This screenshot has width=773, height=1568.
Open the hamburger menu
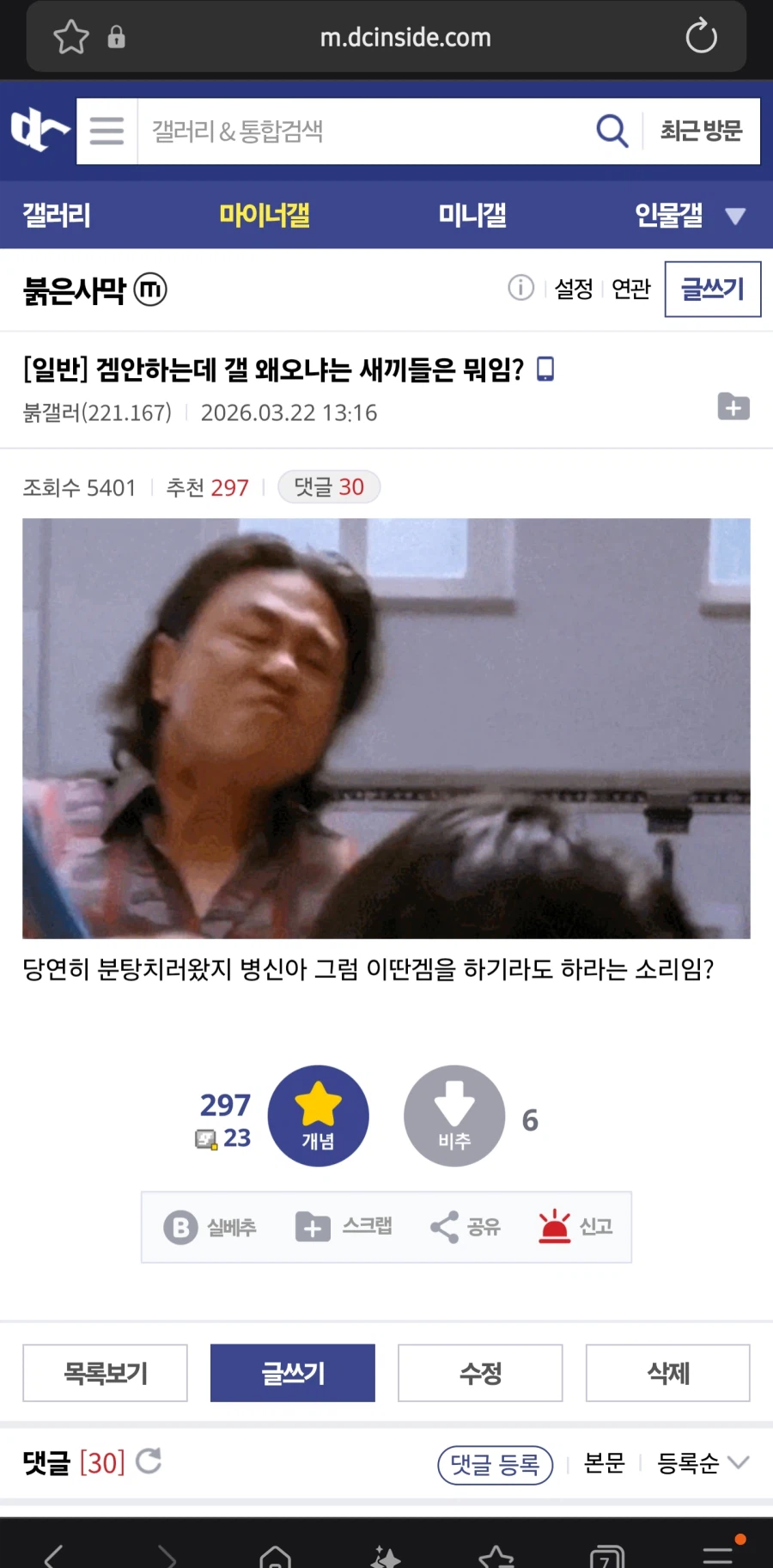click(x=106, y=131)
